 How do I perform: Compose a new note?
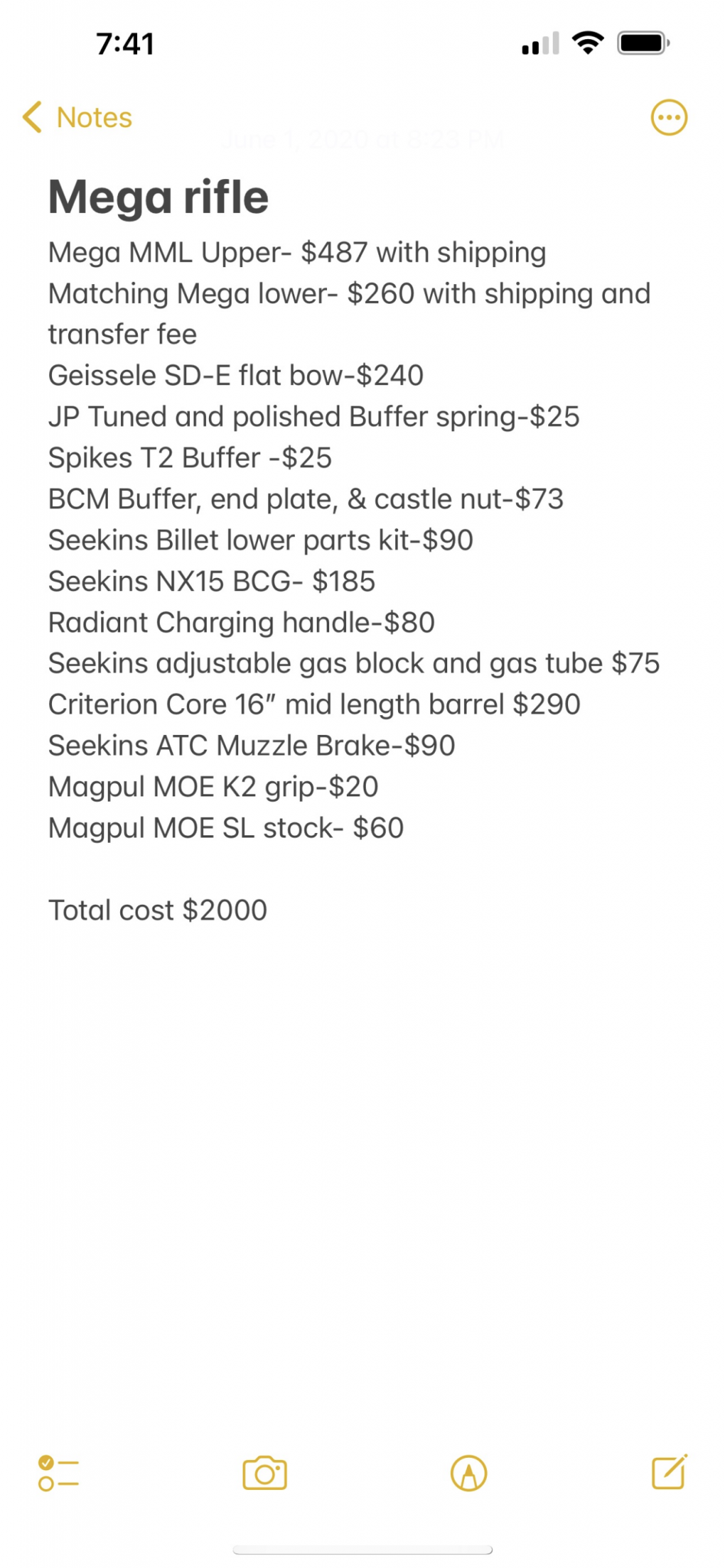pyautogui.click(x=669, y=1472)
